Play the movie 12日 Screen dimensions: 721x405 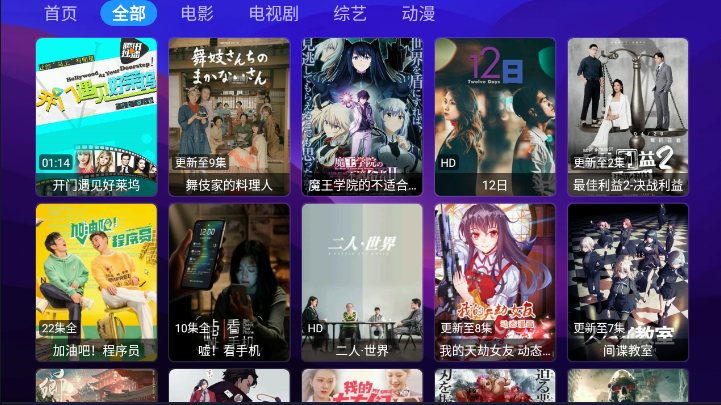(x=495, y=116)
